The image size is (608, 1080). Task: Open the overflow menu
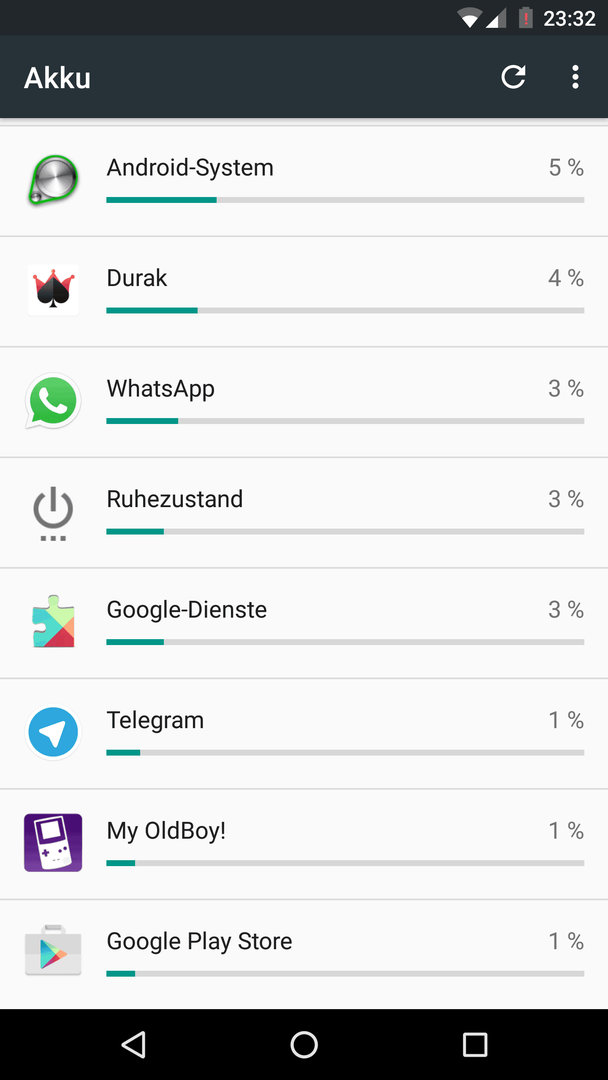(x=575, y=77)
